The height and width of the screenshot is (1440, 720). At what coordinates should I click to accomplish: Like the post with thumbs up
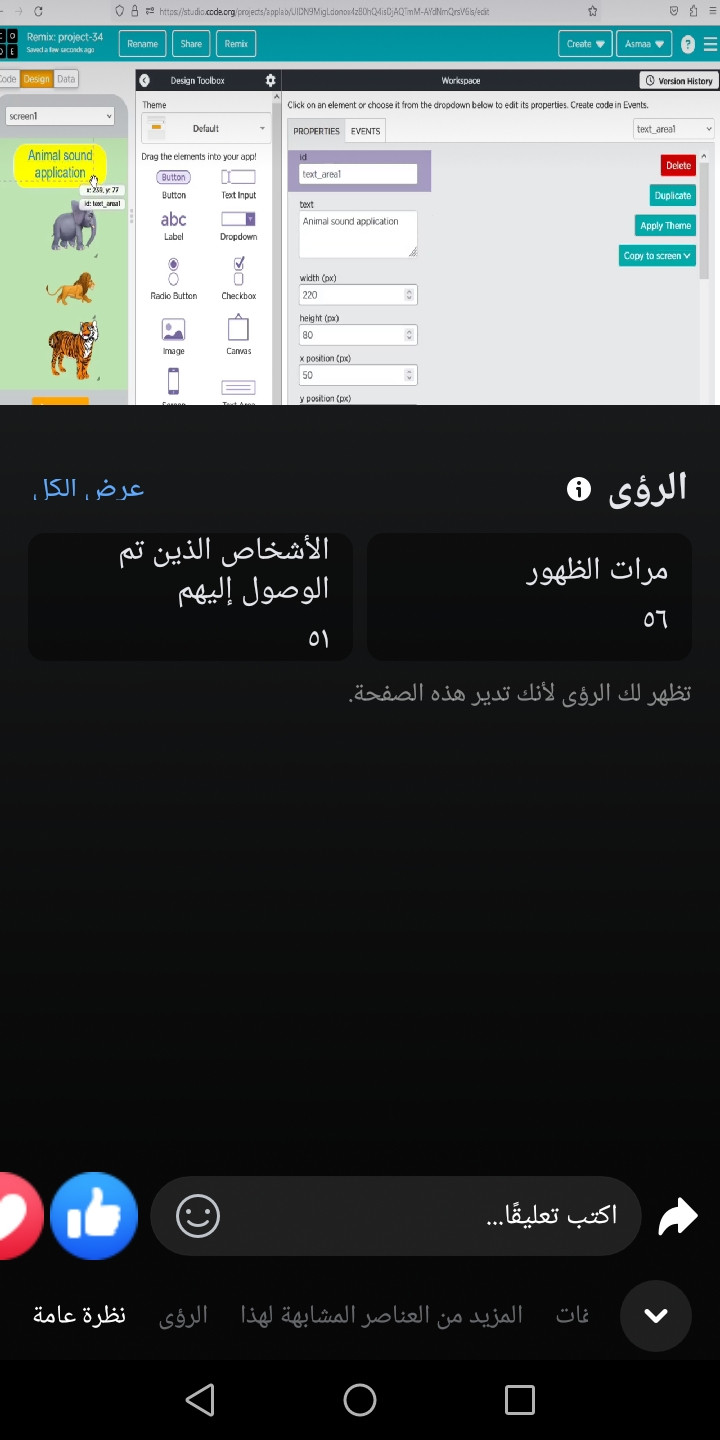point(94,1215)
